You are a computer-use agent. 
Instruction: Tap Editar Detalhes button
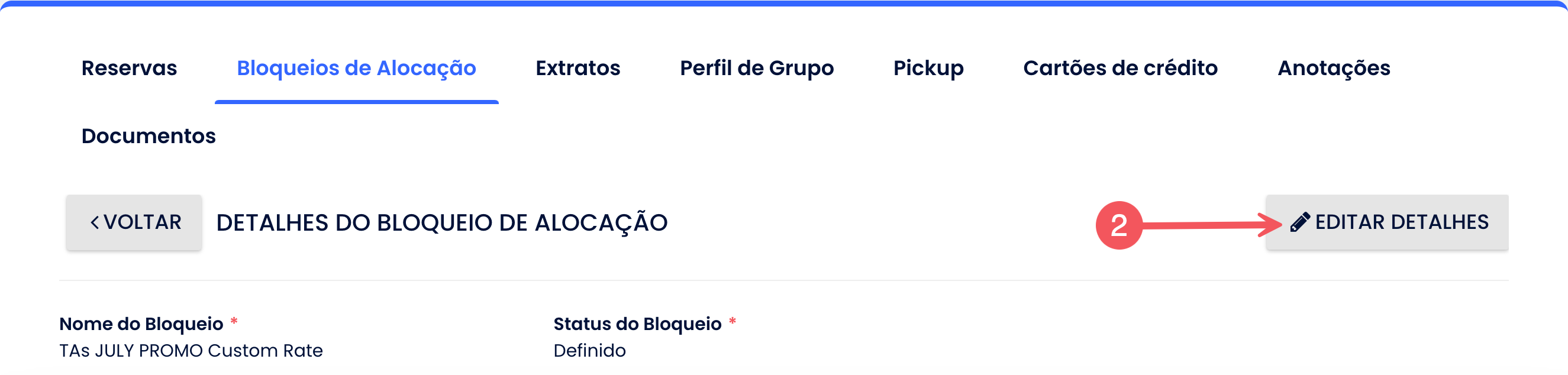pyautogui.click(x=1387, y=222)
